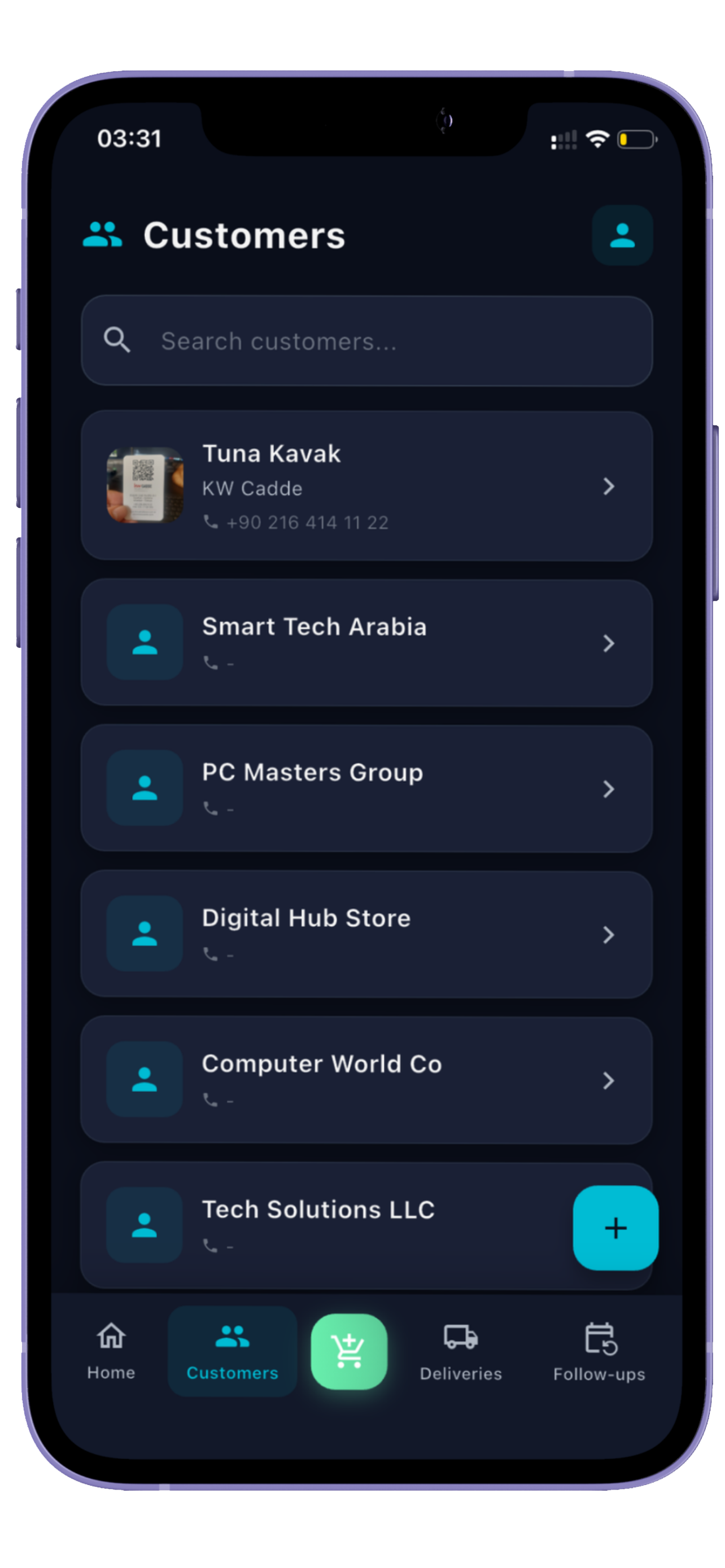Screen dimensions: 725x1568
Task: Open Smart Tech Arabia via its chevron
Action: 609,643
